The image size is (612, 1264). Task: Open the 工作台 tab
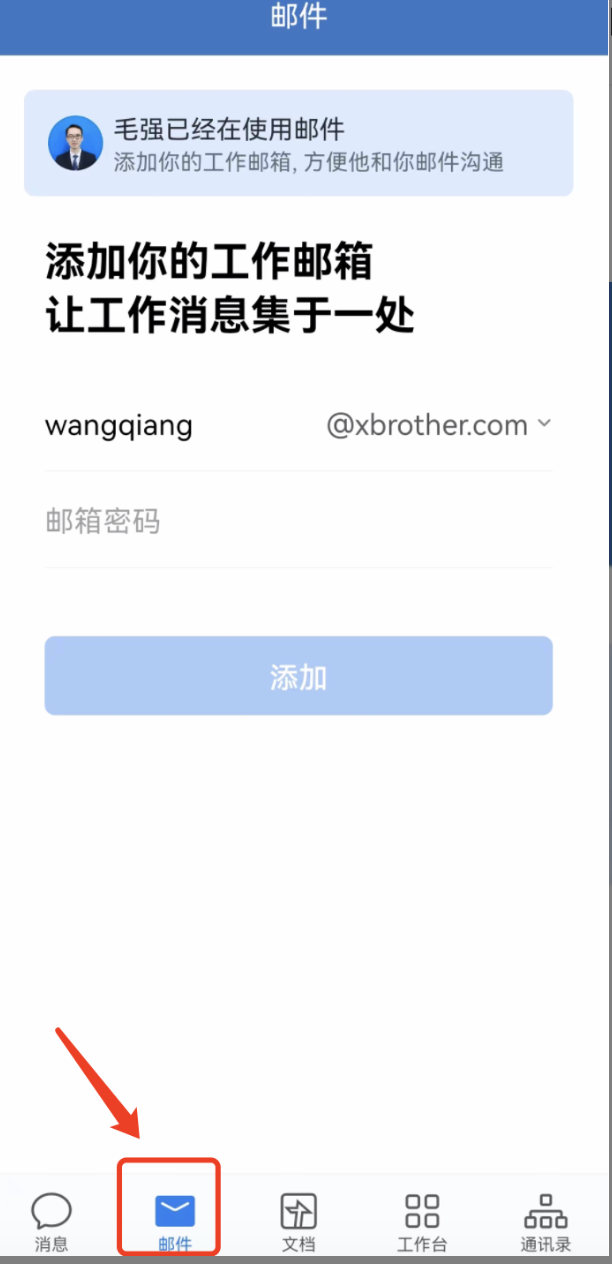point(422,1220)
